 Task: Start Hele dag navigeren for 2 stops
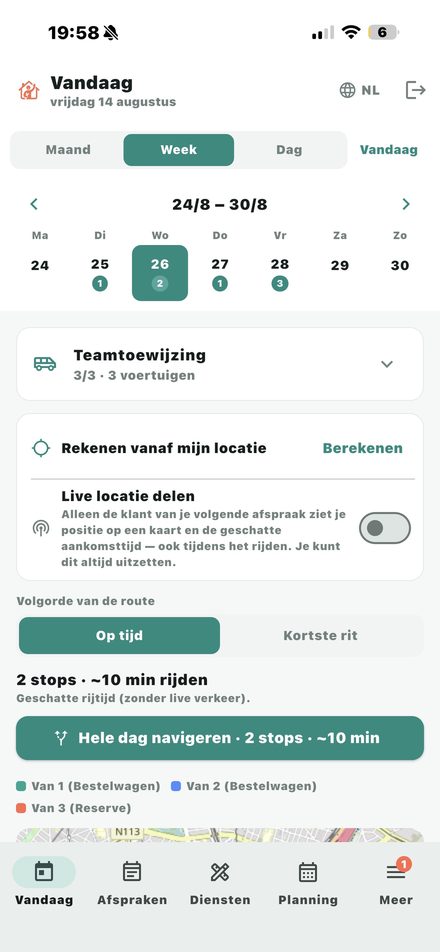tap(220, 738)
